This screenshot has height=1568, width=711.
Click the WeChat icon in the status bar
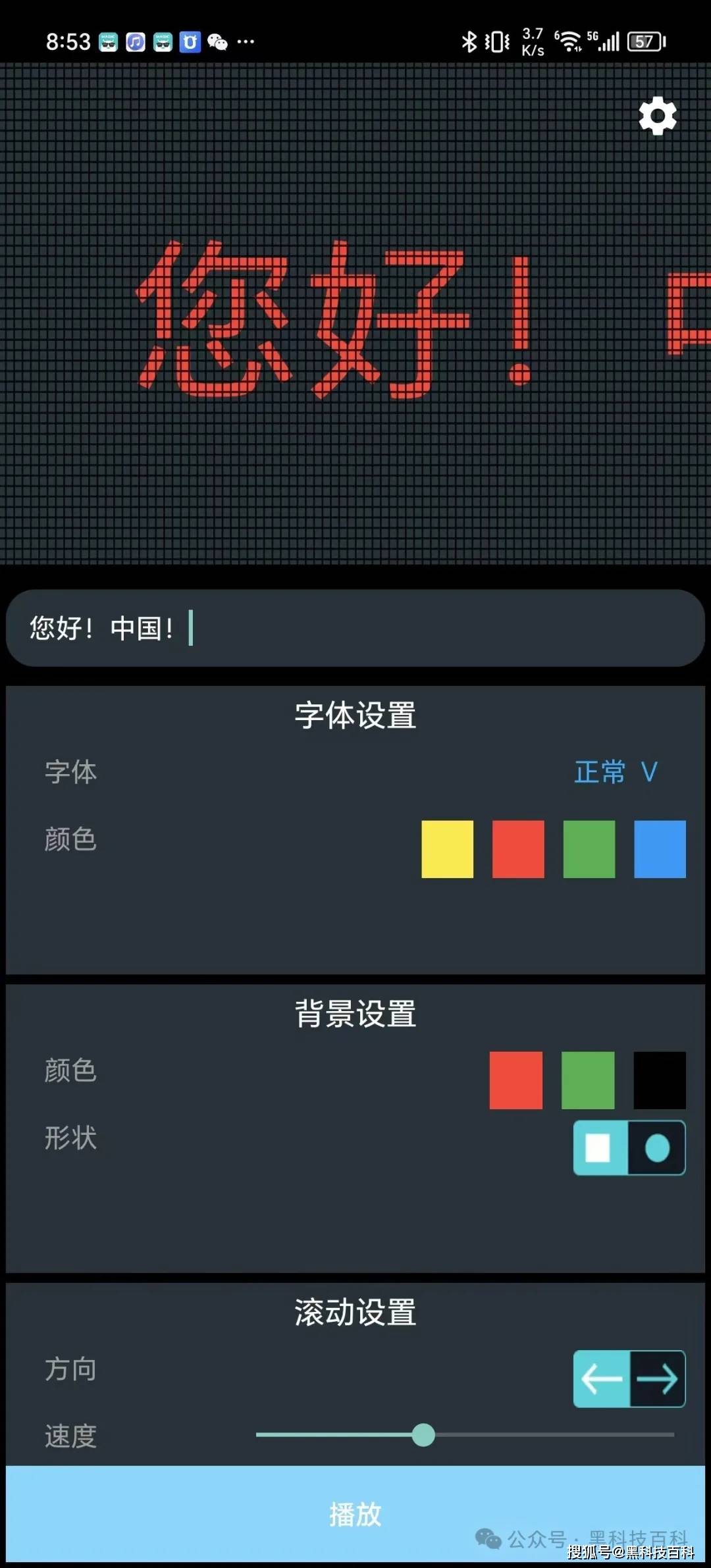217,41
